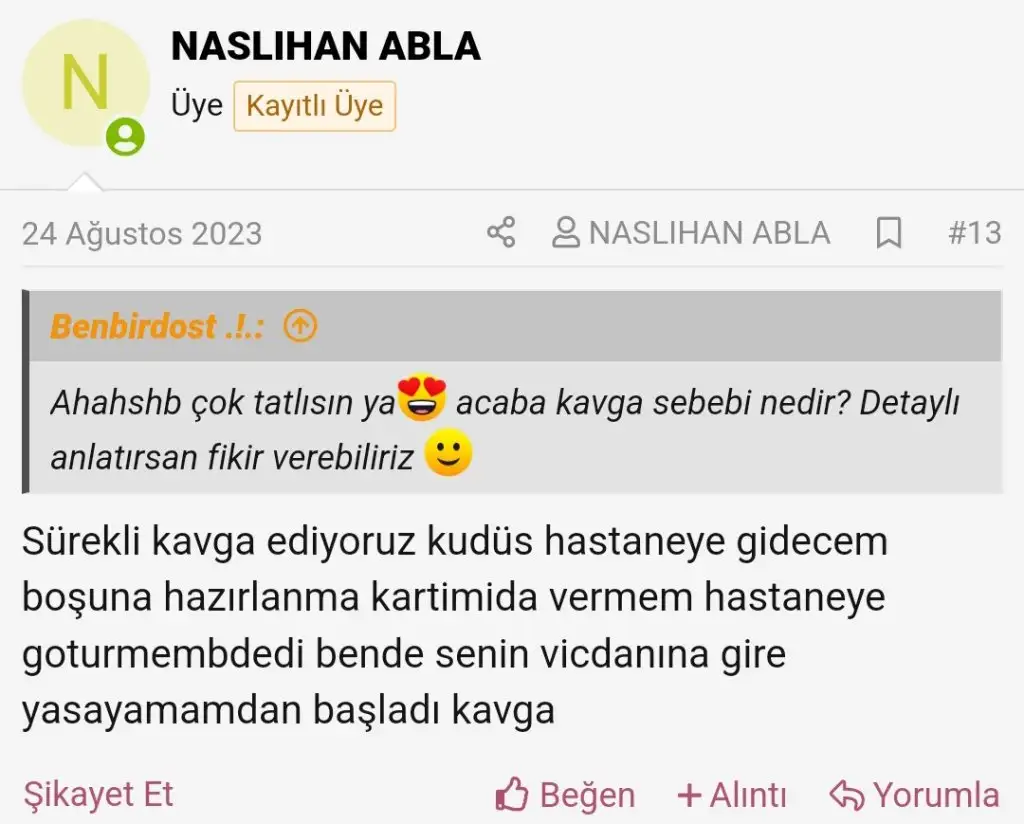The width and height of the screenshot is (1024, 824).
Task: Open the post date 24 Ağustos 2023
Action: 142,234
